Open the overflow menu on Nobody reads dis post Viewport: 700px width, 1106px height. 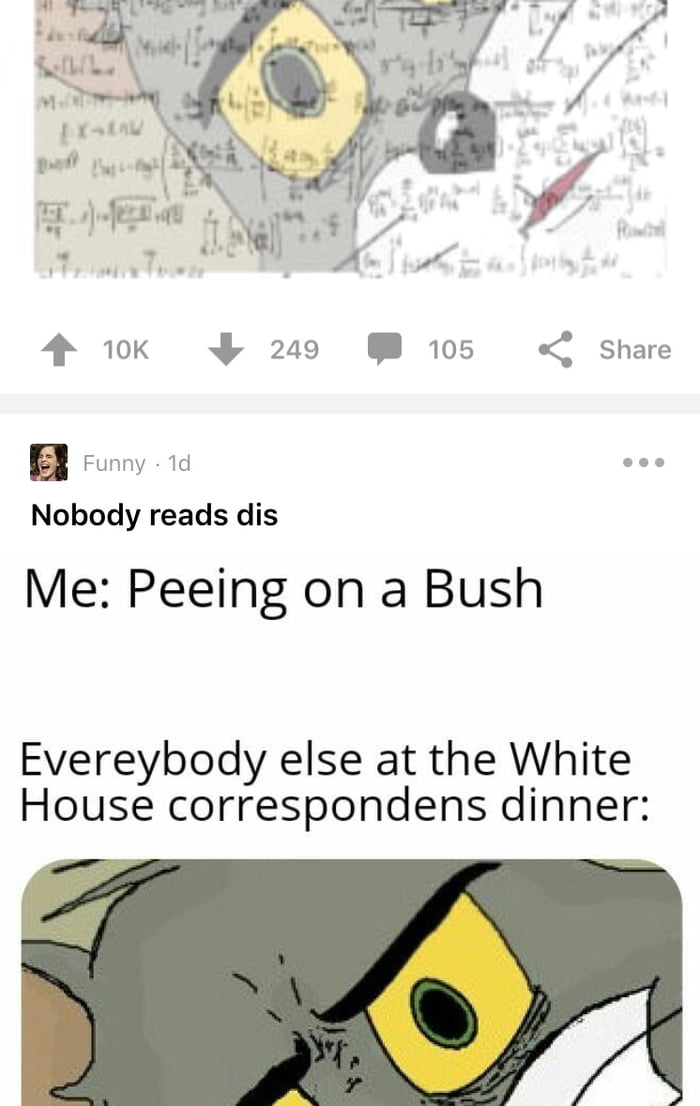pos(643,463)
